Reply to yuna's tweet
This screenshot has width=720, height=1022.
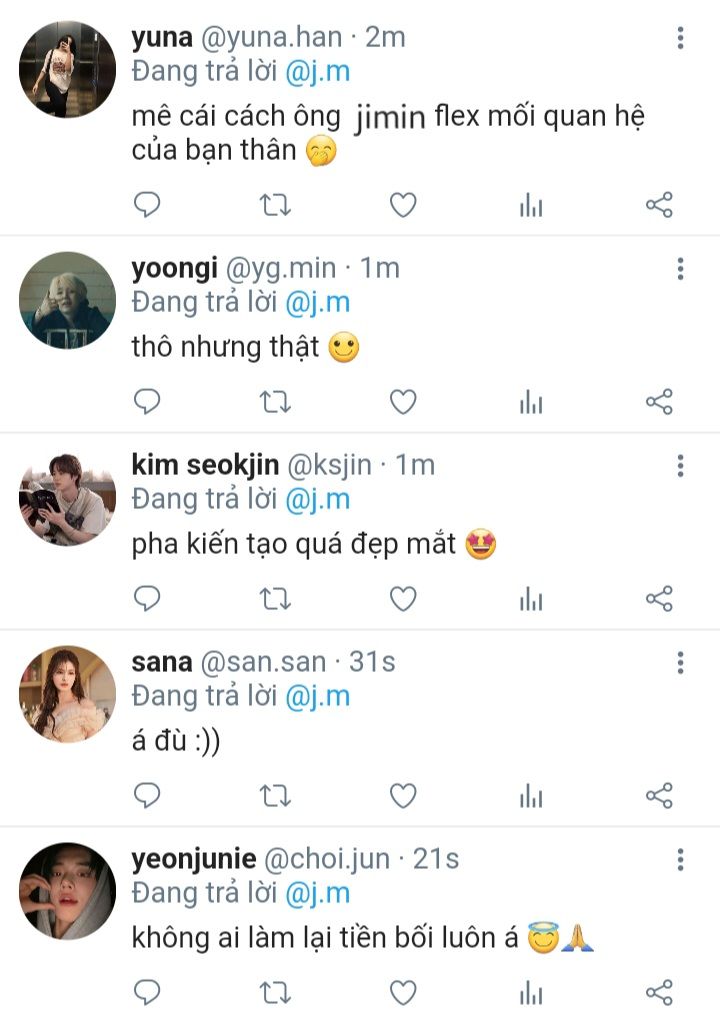(147, 205)
